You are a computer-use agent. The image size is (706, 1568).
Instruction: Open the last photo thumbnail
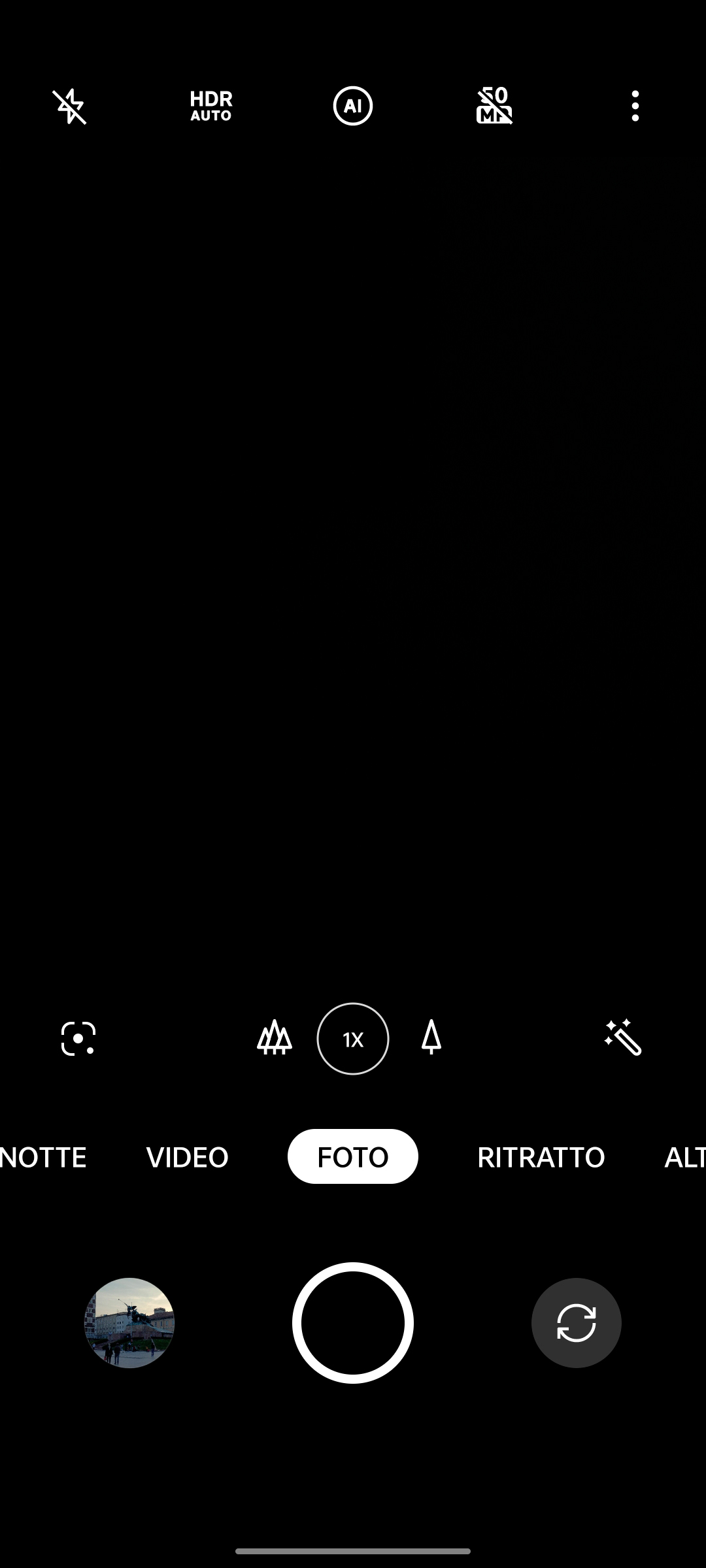129,1323
